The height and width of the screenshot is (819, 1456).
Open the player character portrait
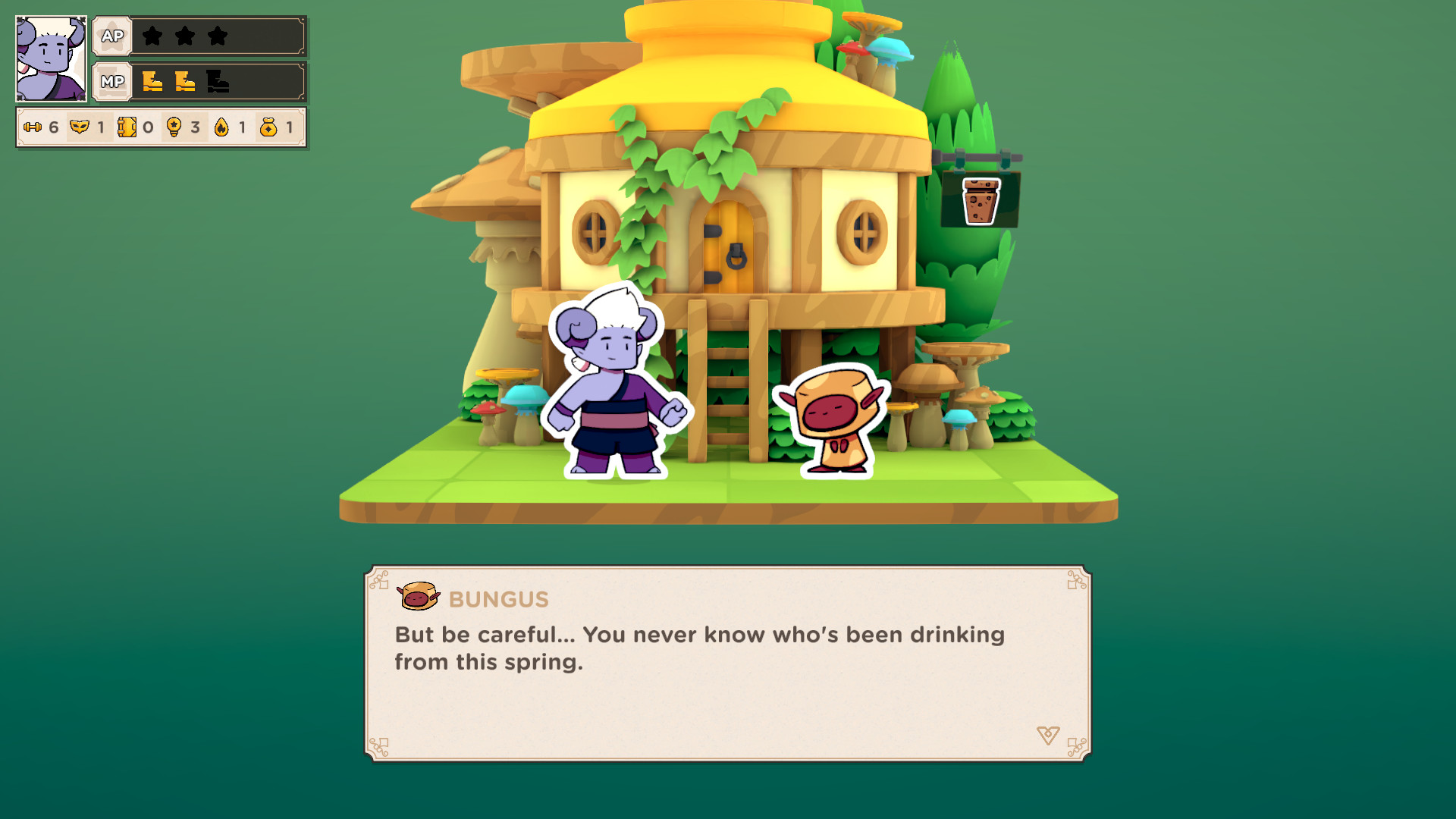pyautogui.click(x=51, y=58)
